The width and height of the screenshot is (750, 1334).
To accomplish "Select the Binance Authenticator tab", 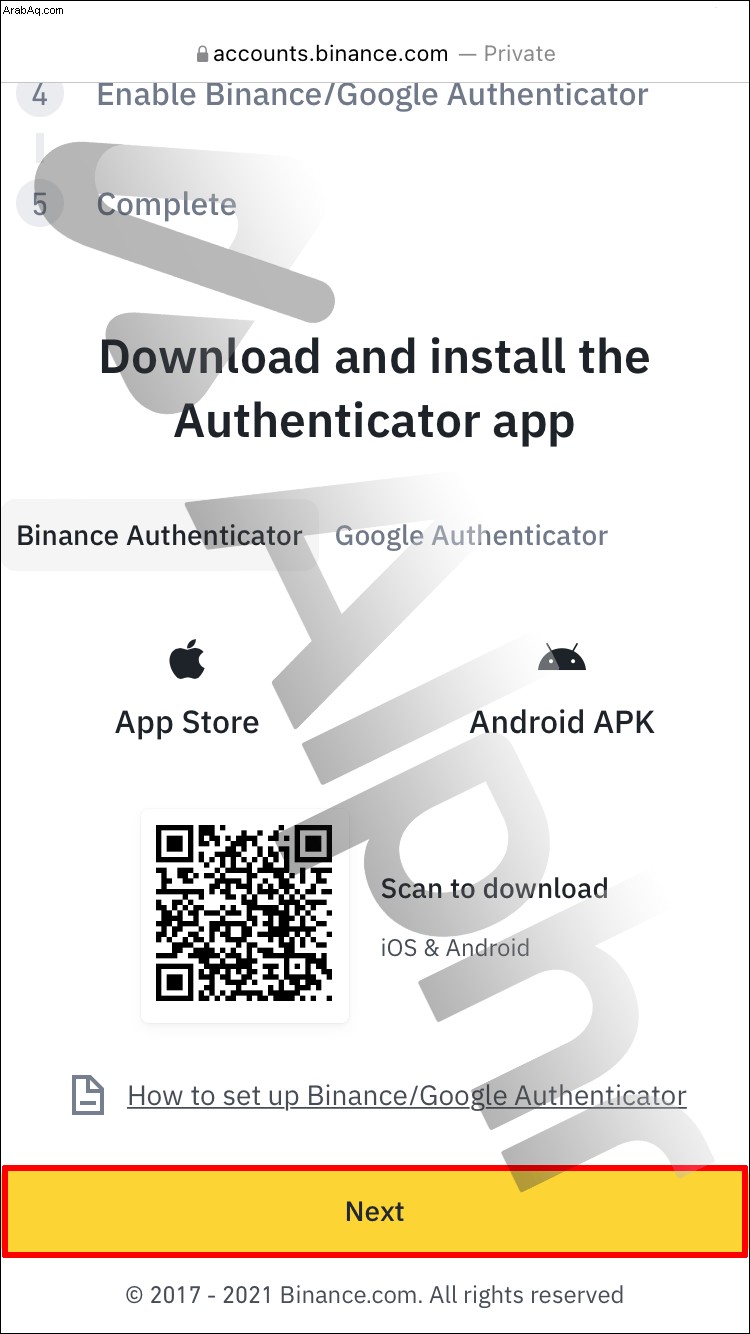I will (x=160, y=535).
